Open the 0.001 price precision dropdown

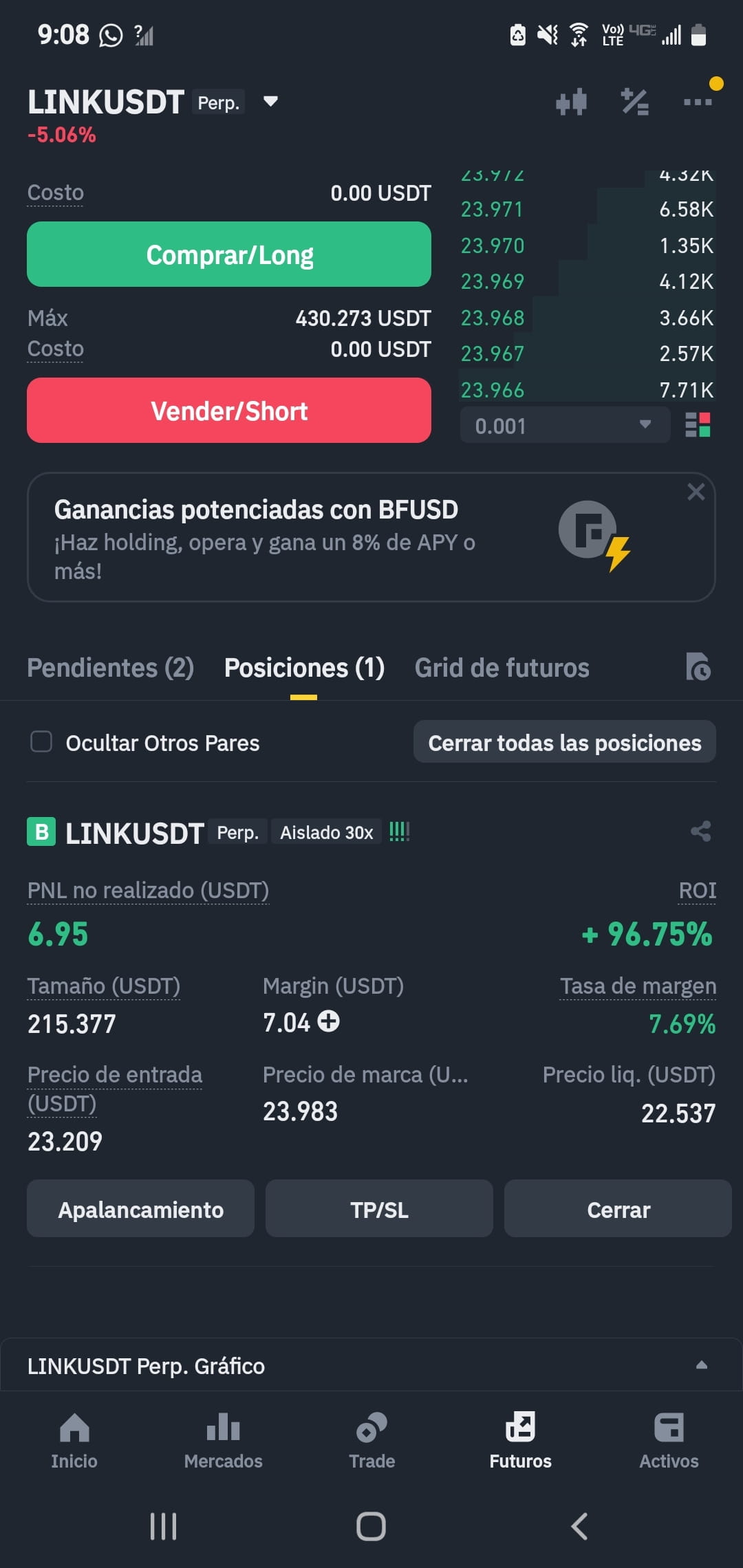[565, 425]
